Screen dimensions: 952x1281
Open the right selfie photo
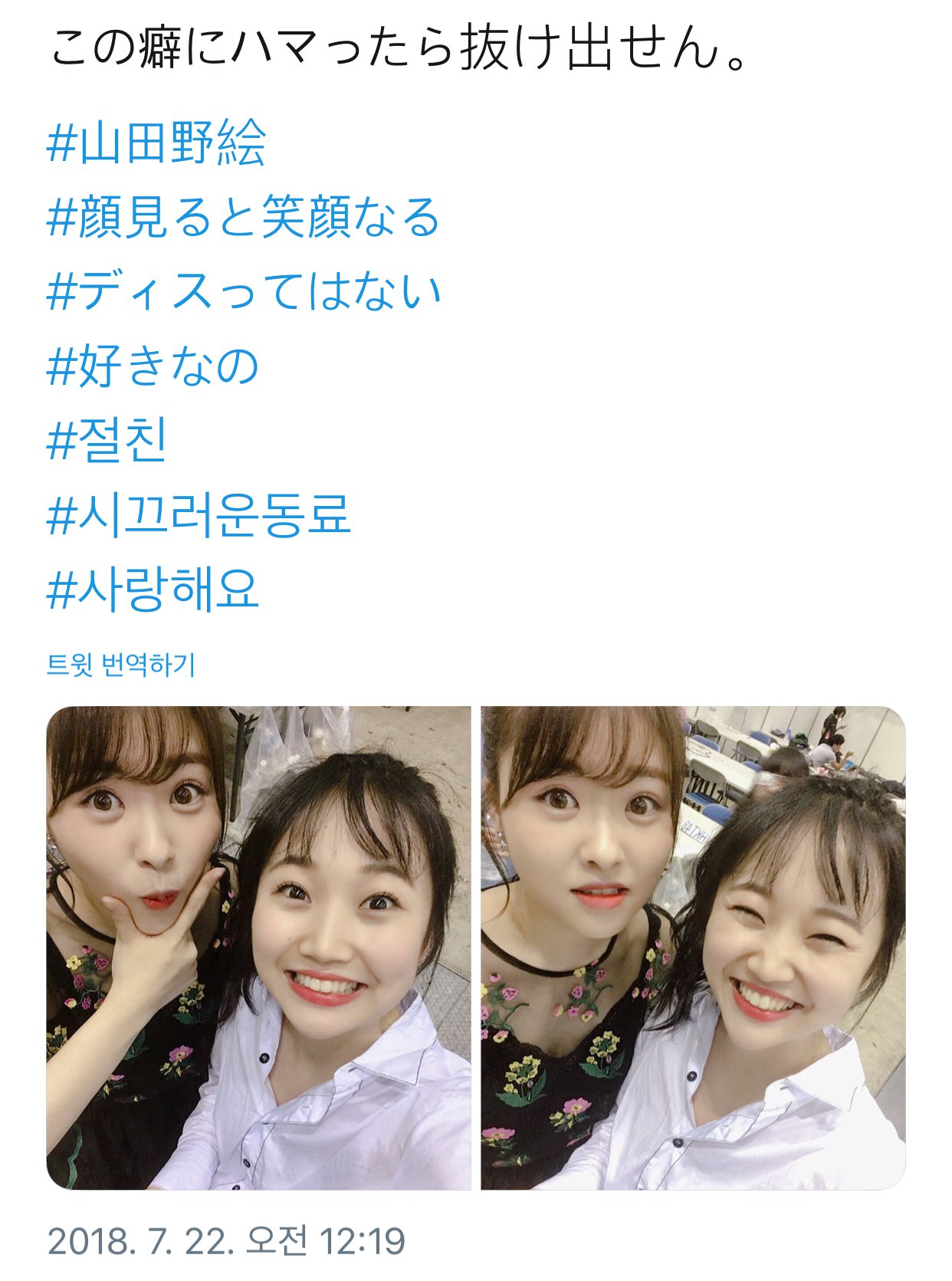point(693,948)
